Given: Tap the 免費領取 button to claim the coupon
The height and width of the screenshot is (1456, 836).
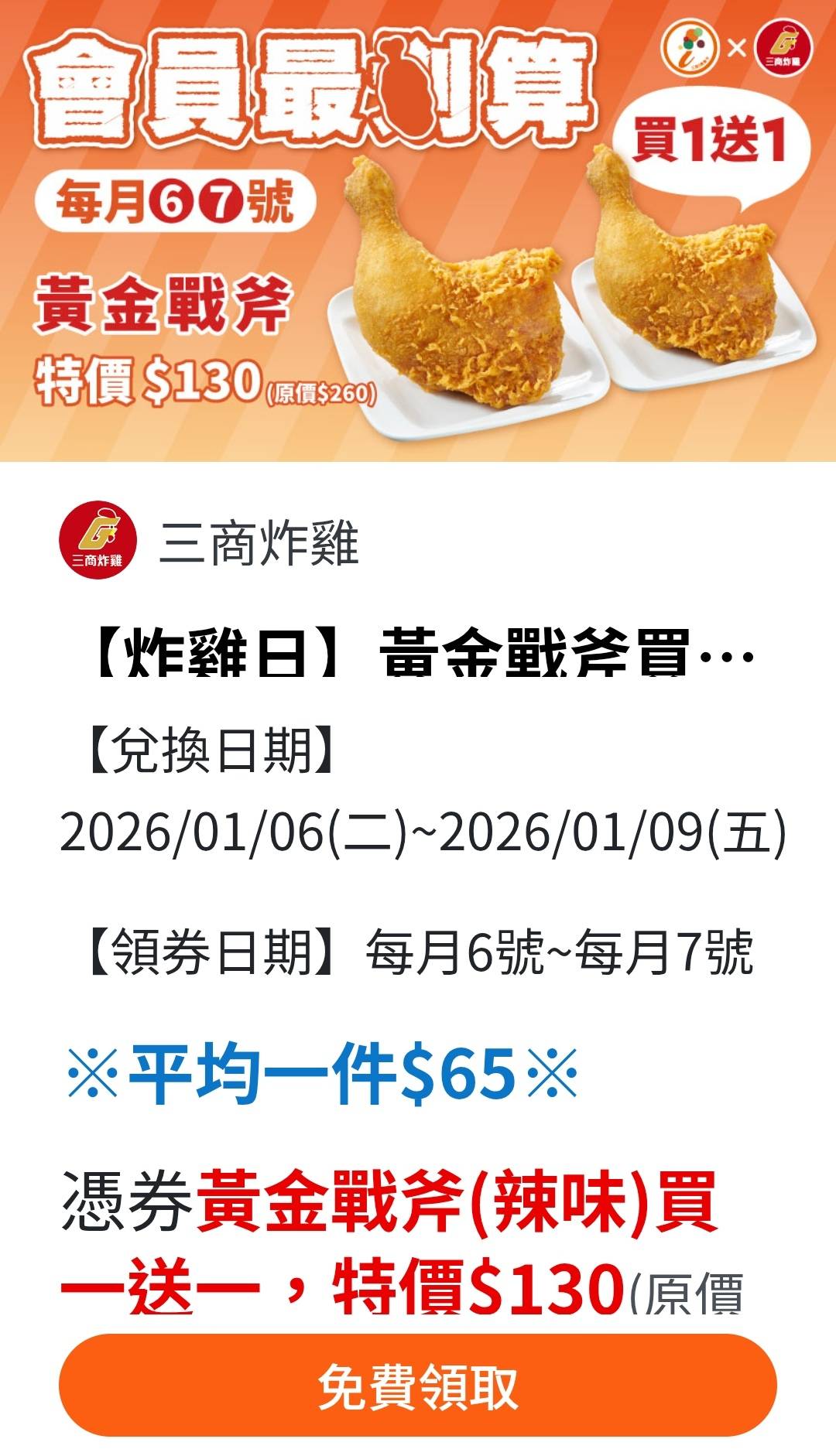Looking at the screenshot, I should pos(418,1386).
